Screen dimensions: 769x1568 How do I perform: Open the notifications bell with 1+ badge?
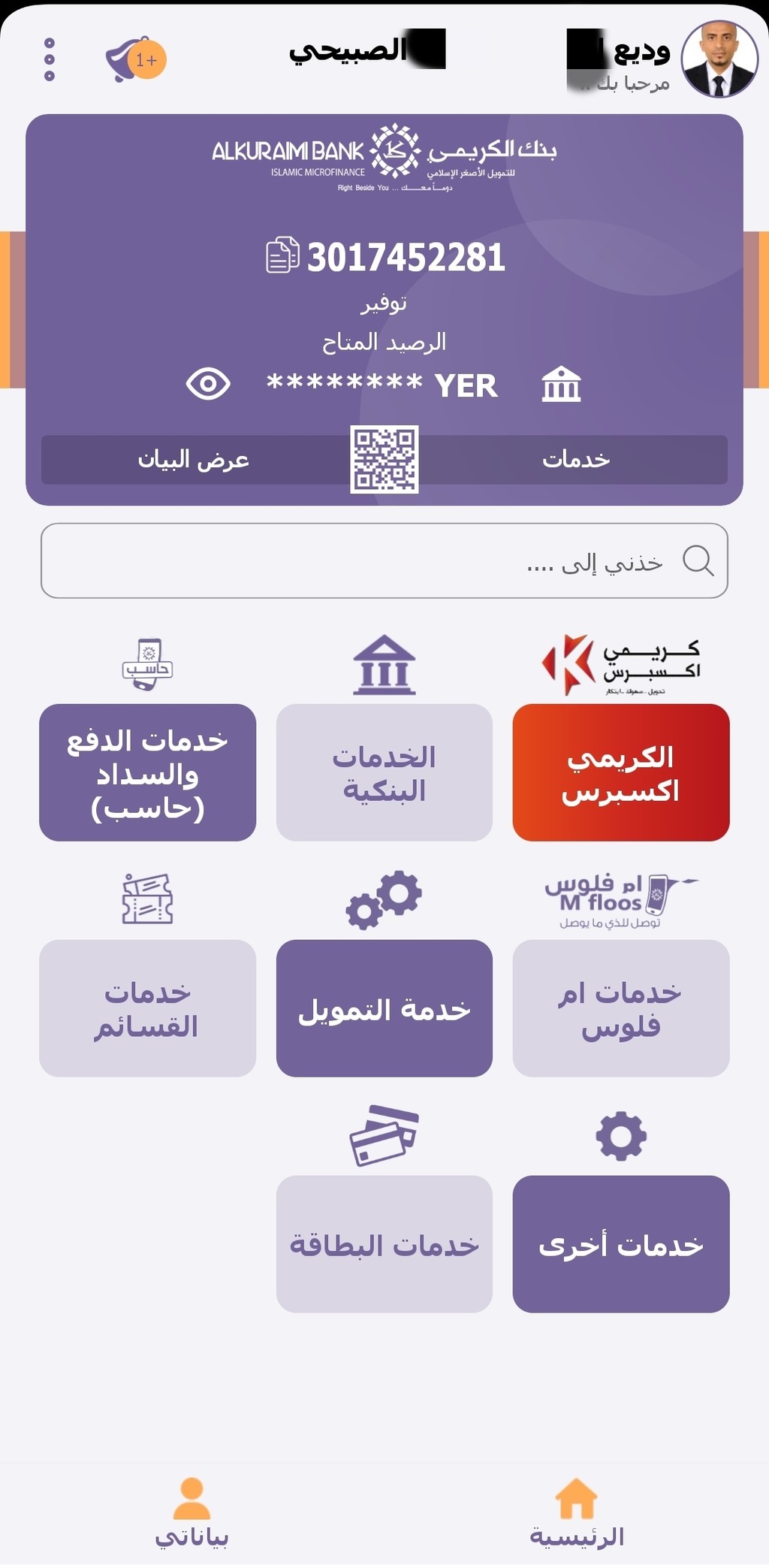pyautogui.click(x=135, y=59)
